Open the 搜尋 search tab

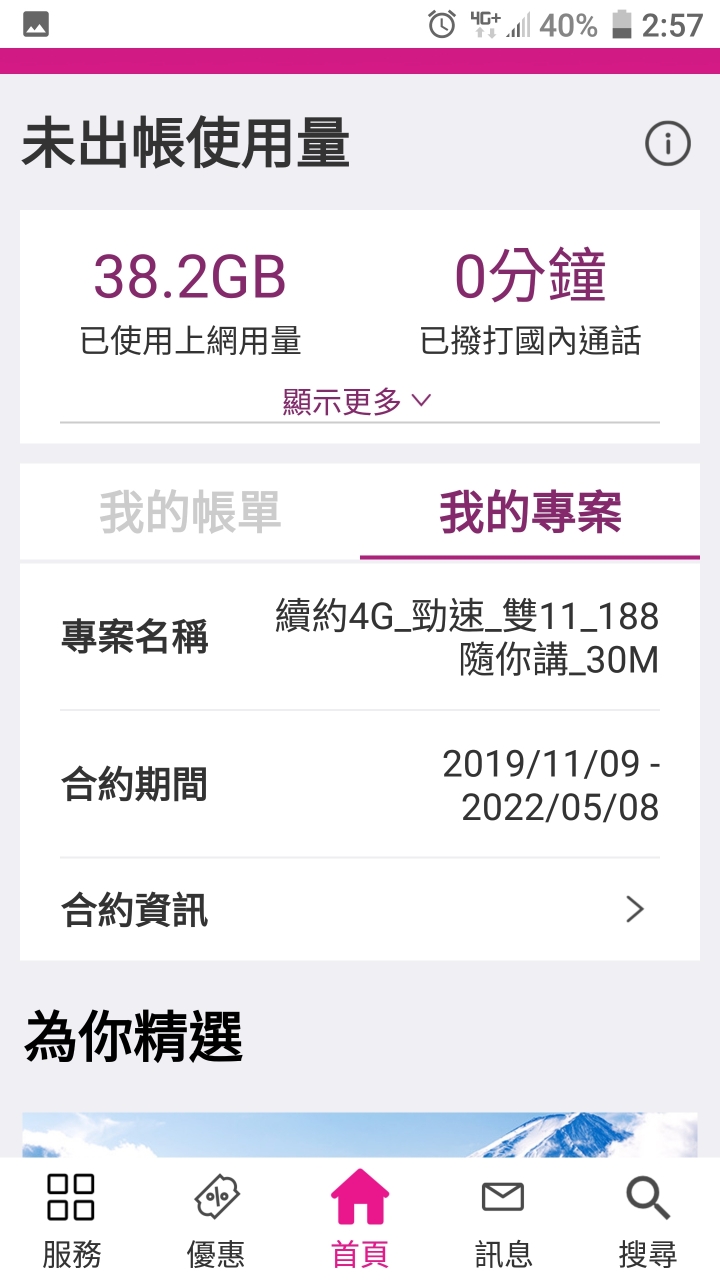tap(647, 1220)
